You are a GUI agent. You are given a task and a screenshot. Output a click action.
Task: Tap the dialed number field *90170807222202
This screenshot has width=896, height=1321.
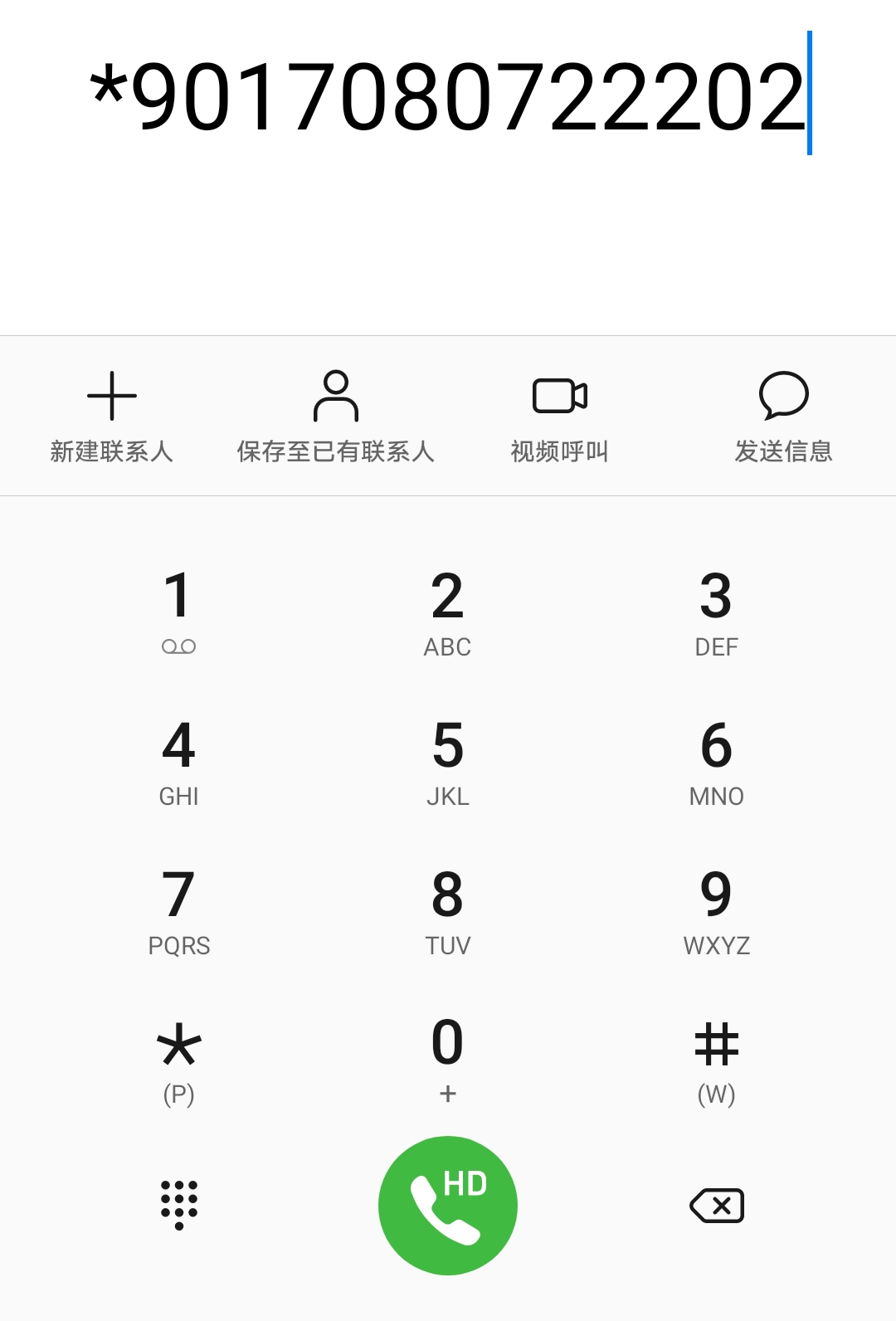pos(448,98)
